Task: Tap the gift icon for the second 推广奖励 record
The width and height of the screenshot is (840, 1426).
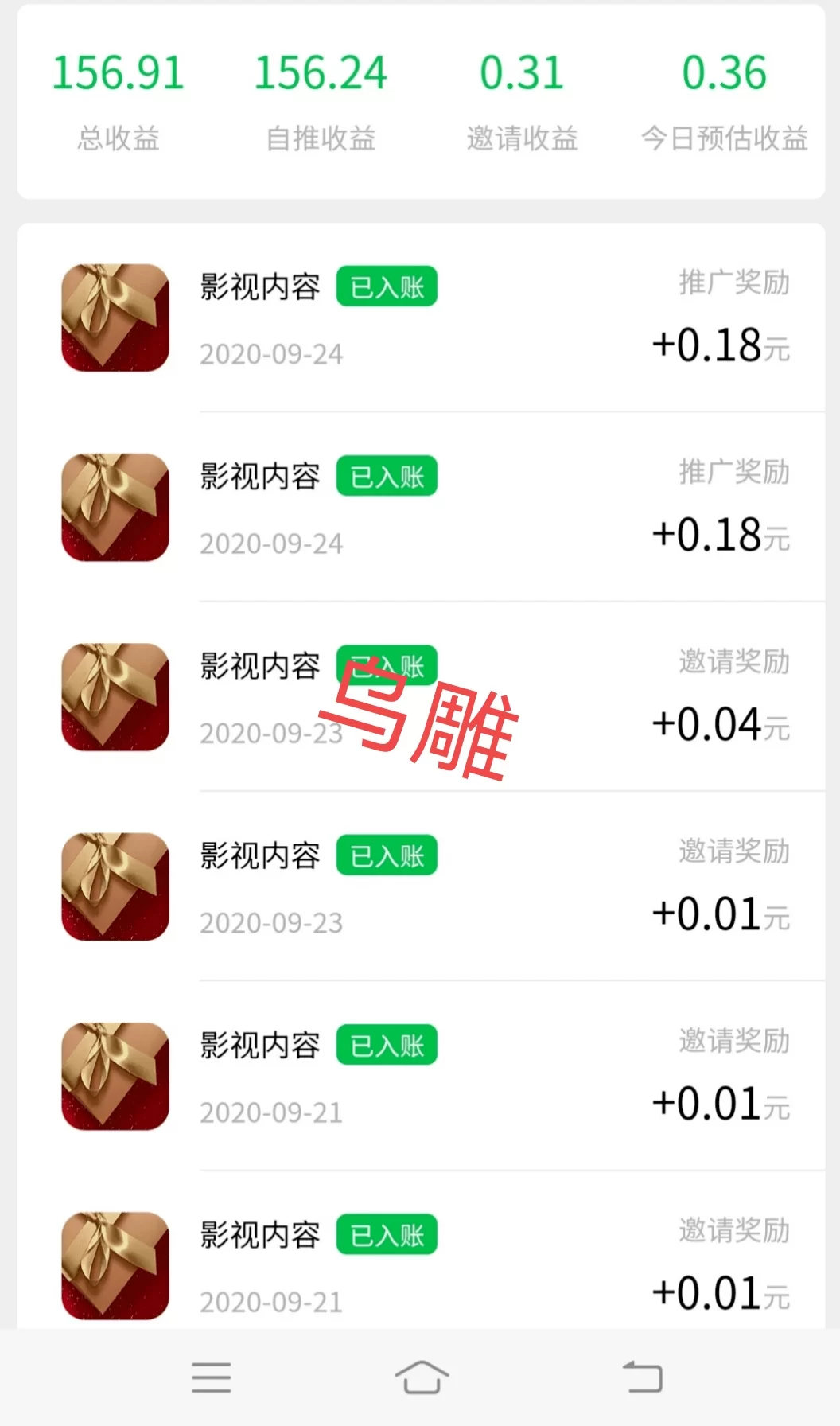Action: (115, 506)
